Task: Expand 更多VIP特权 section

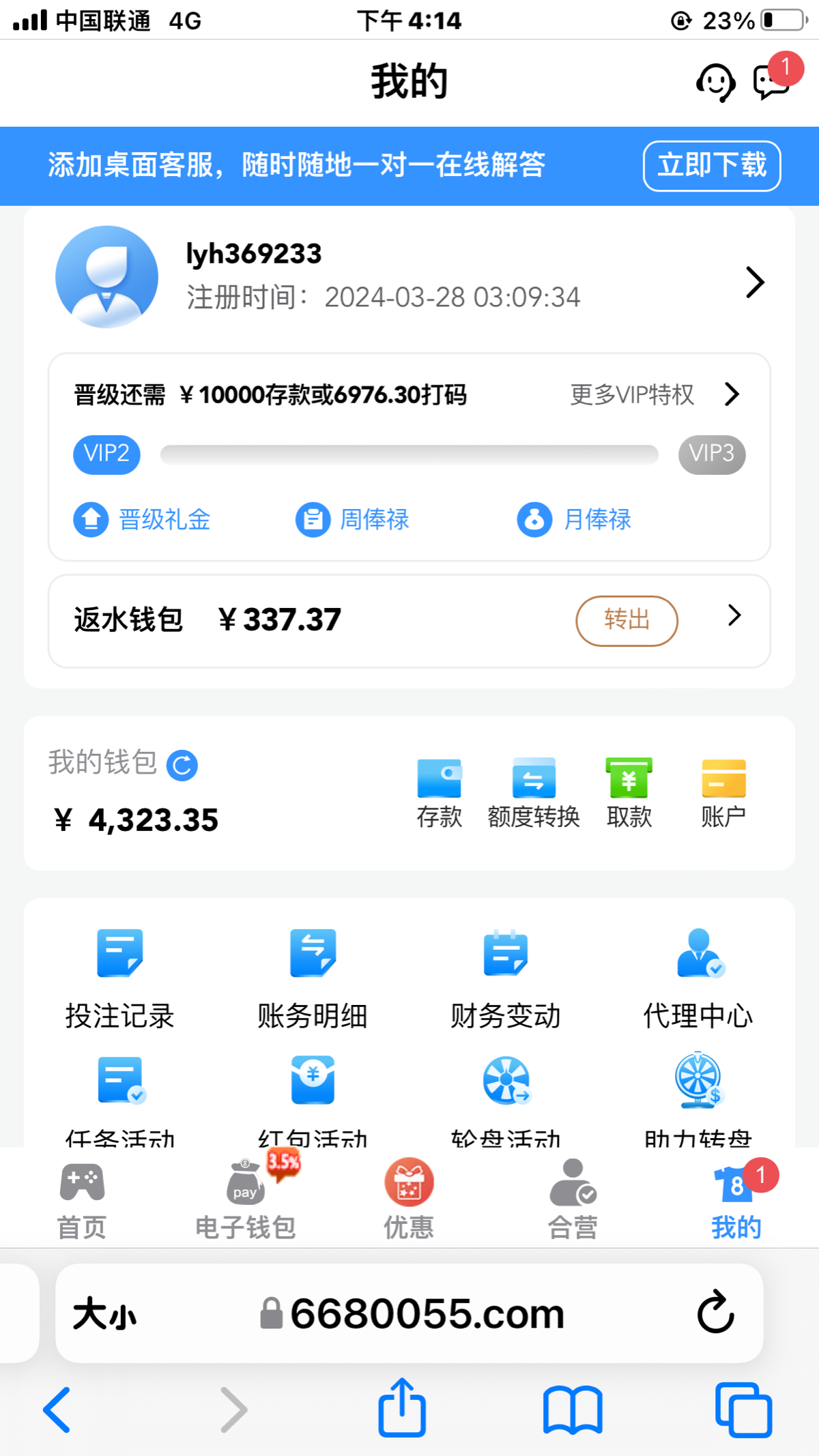Action: (630, 394)
